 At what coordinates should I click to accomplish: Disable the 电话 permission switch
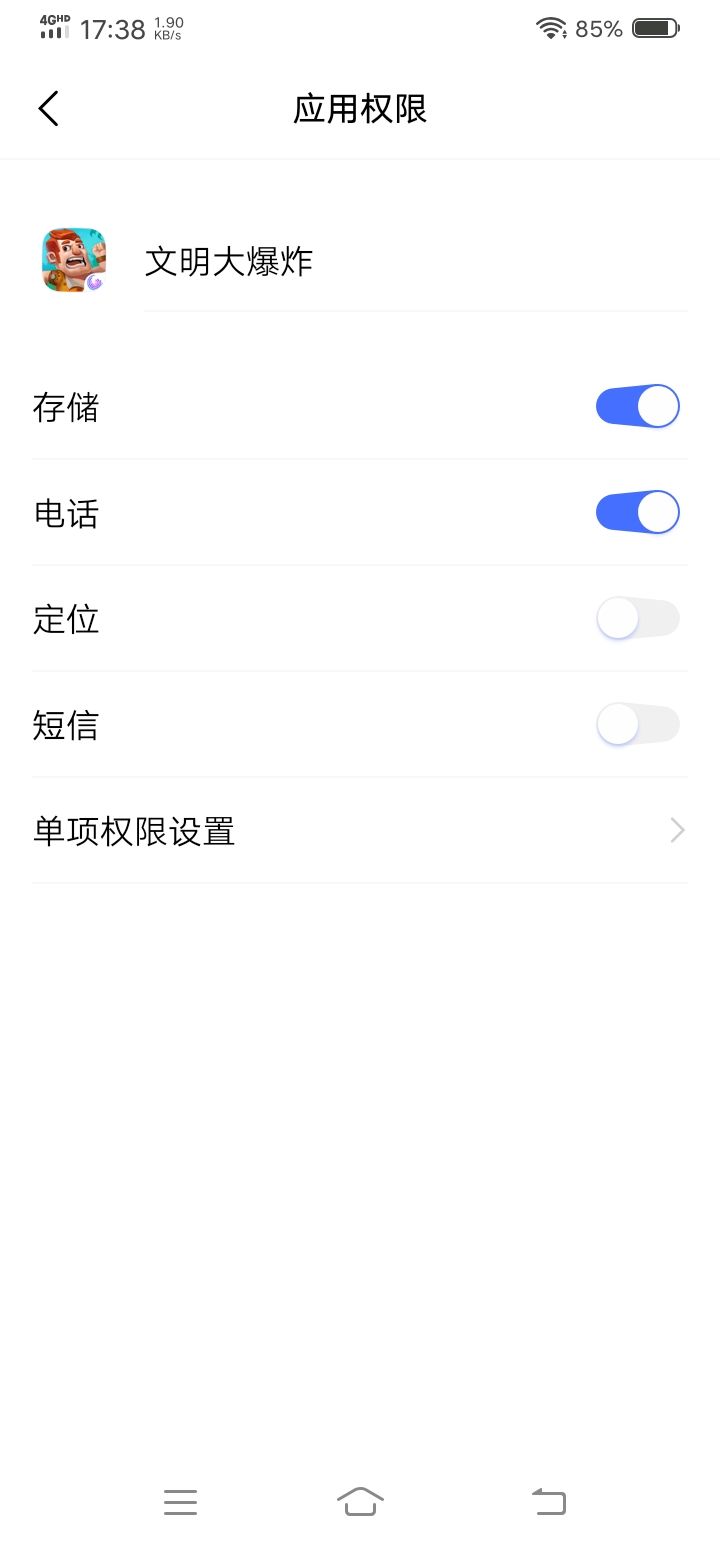tap(637, 513)
